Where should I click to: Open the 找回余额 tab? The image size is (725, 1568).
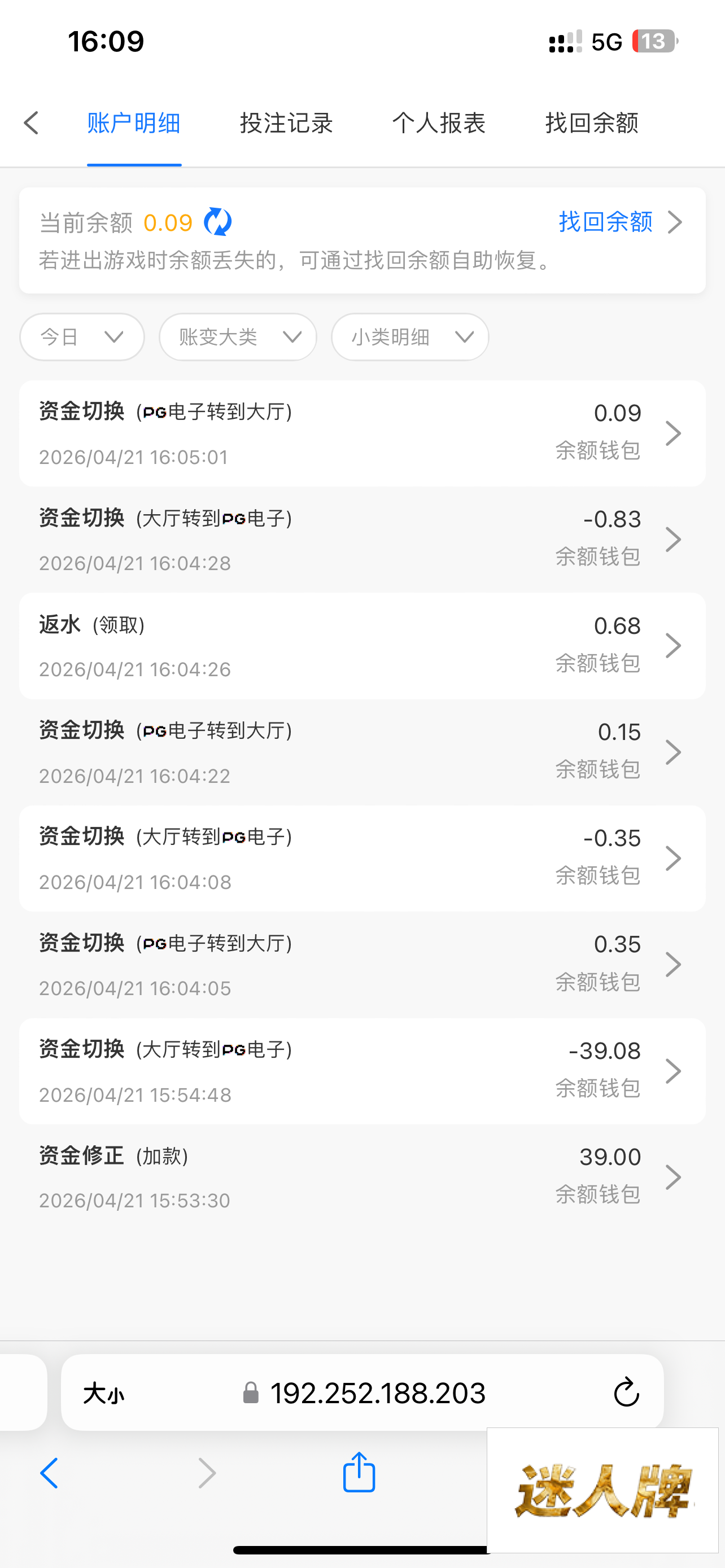tap(592, 123)
